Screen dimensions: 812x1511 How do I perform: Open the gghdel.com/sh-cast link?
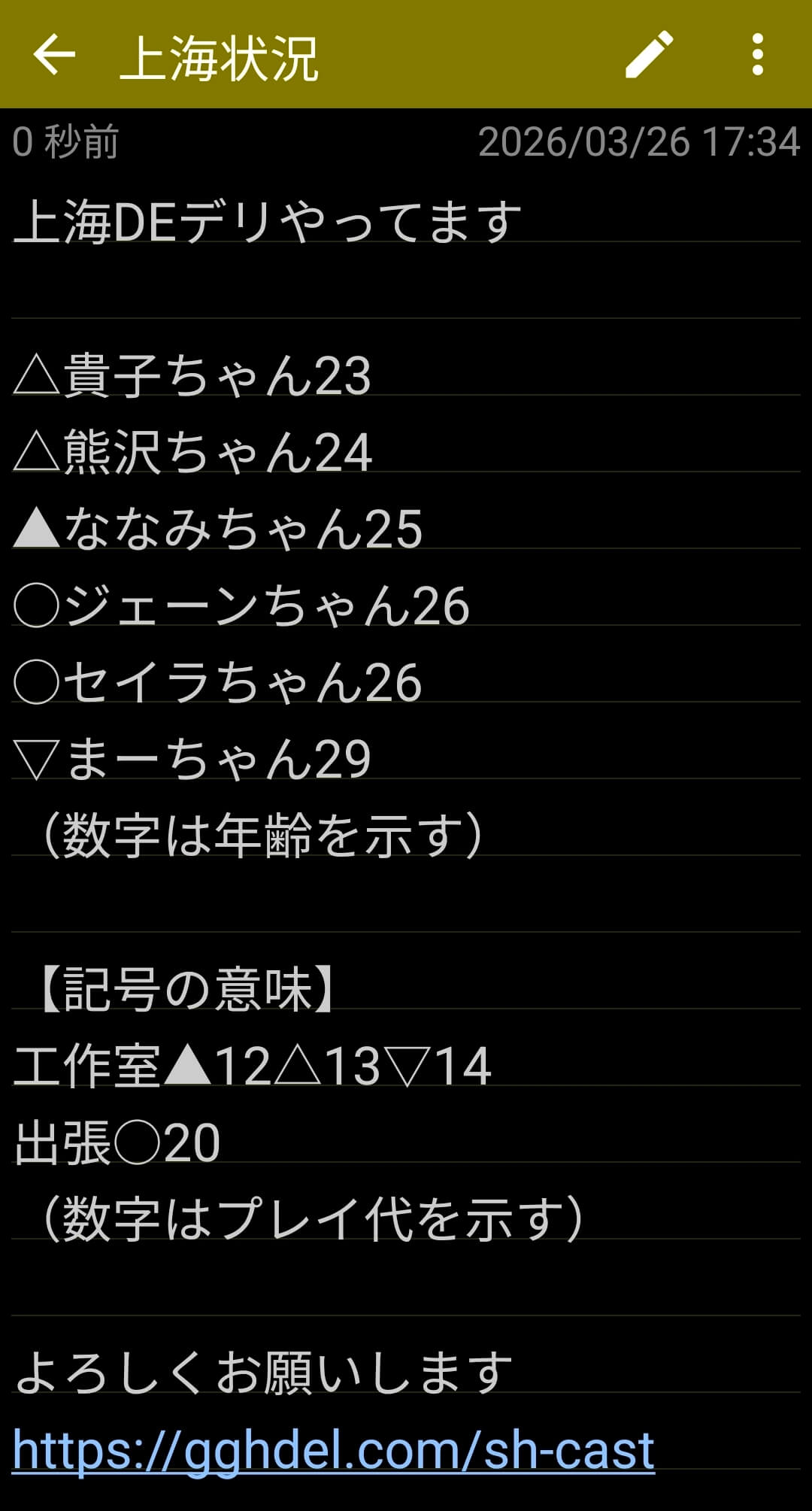pos(333,1449)
